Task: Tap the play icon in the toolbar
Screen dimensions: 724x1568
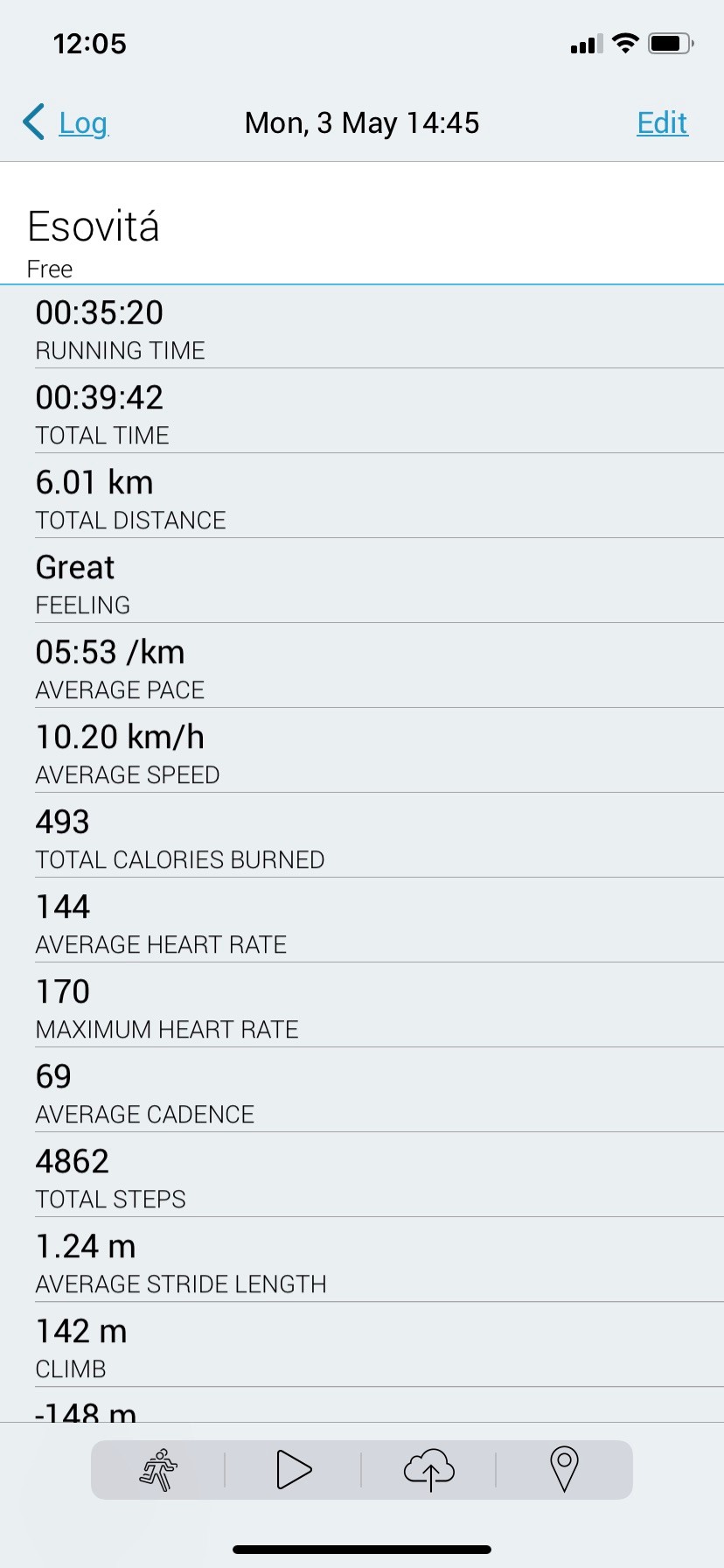Action: pos(294,1469)
